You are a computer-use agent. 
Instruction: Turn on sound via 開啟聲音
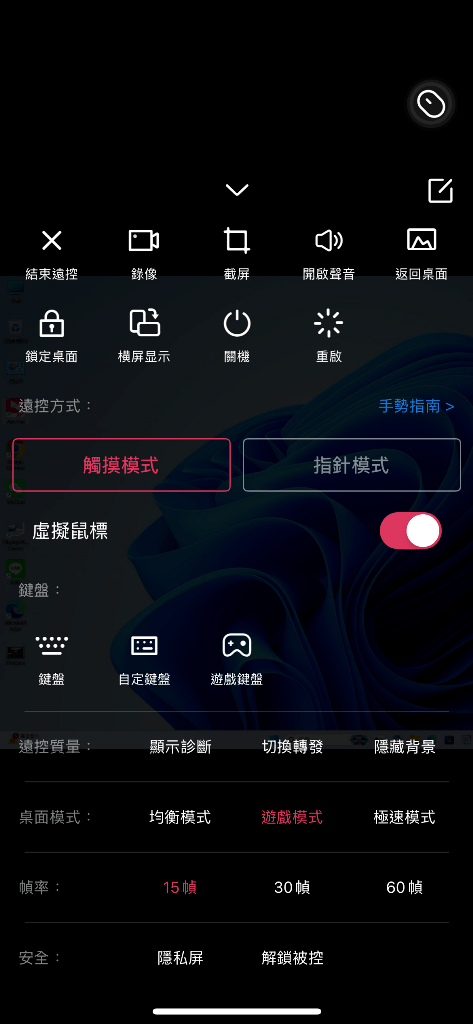pos(329,254)
